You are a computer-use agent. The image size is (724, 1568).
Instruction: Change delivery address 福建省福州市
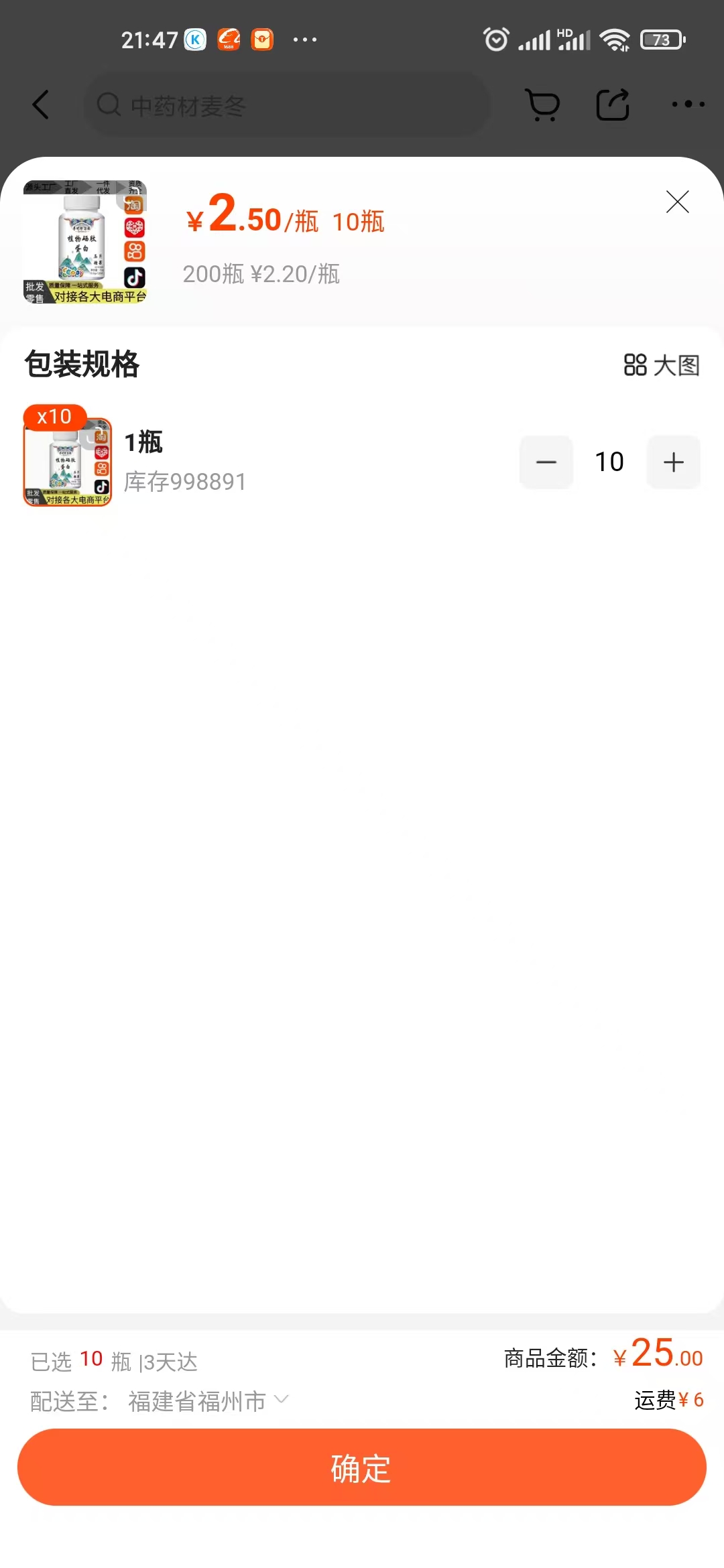click(208, 1400)
